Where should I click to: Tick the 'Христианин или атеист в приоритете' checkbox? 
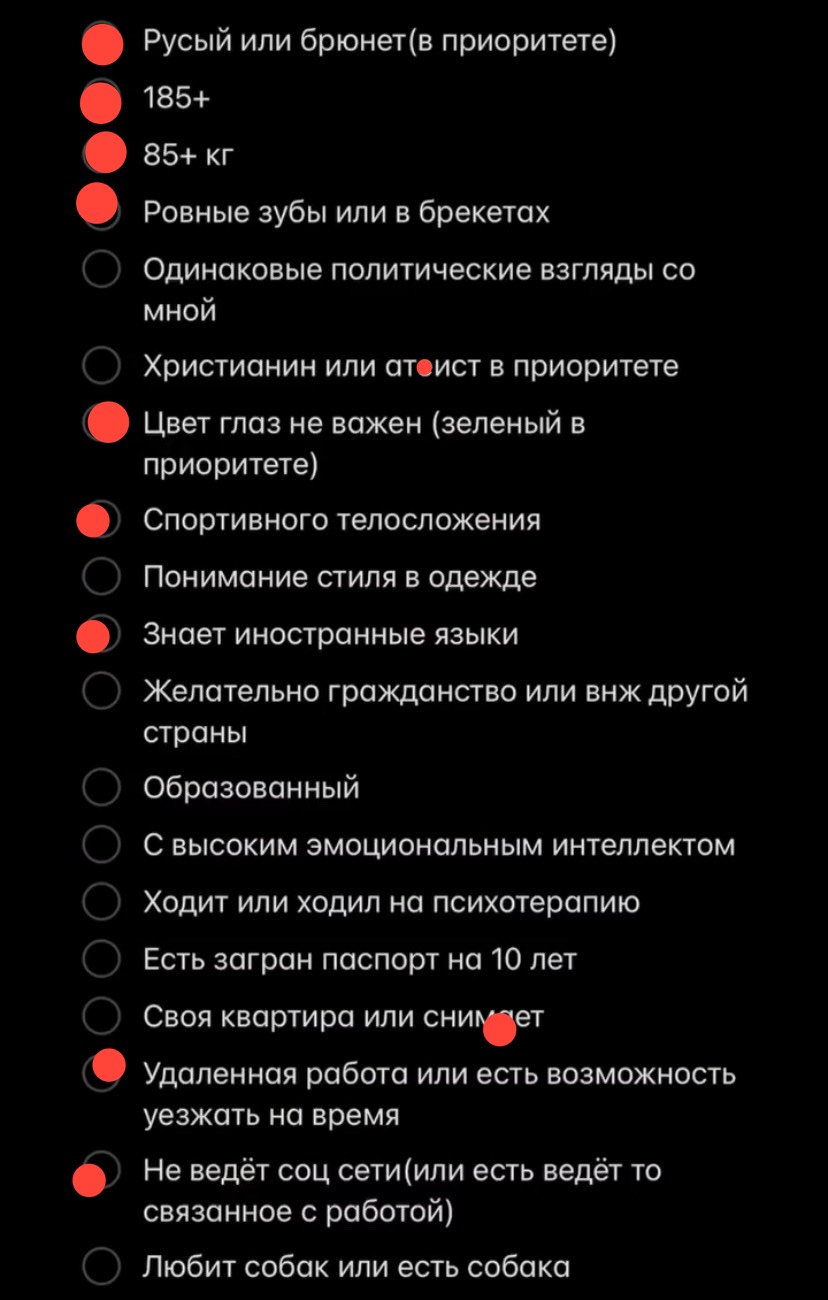click(x=101, y=366)
